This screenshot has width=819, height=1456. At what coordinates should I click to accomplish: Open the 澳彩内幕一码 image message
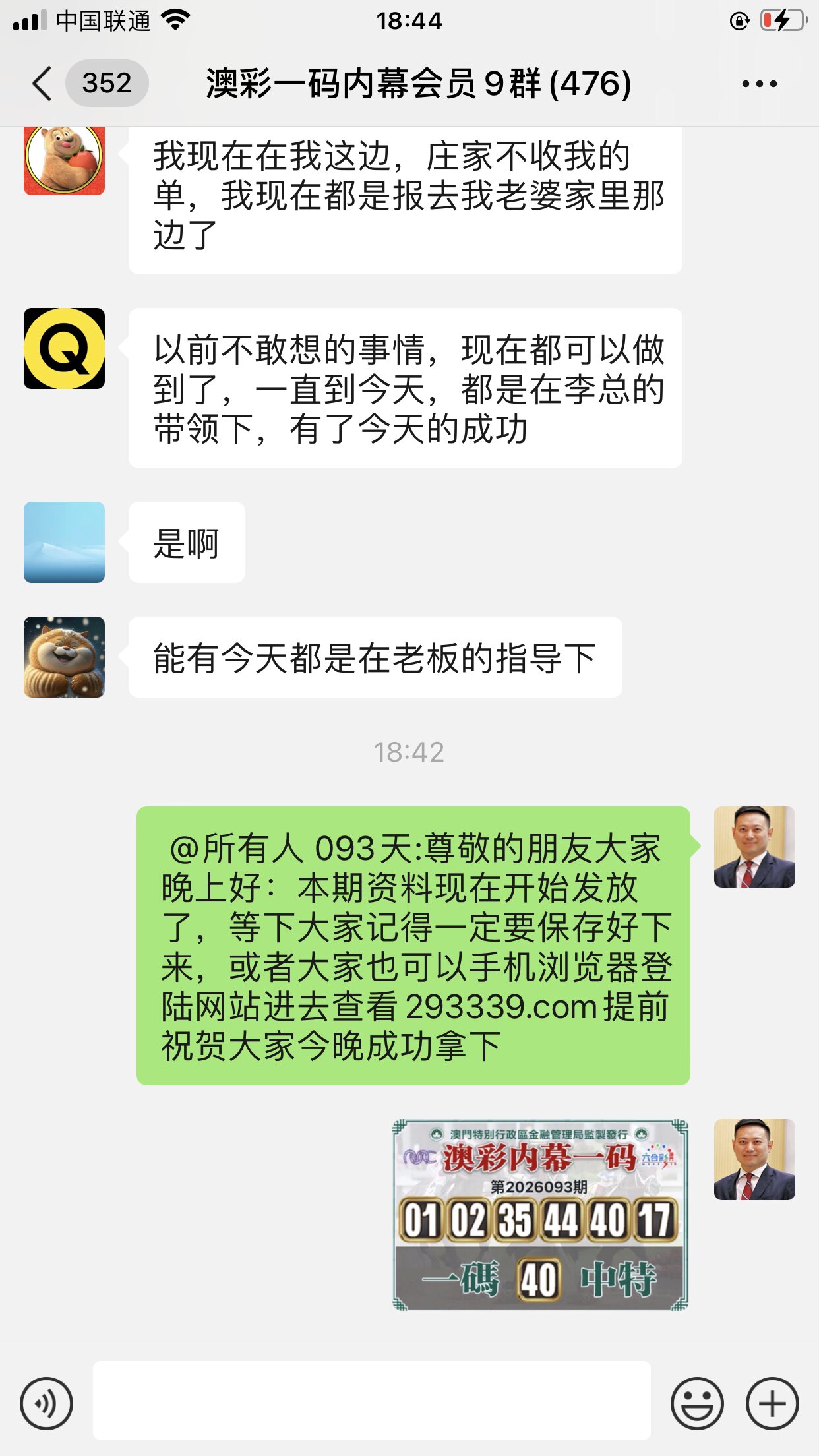tap(540, 1214)
